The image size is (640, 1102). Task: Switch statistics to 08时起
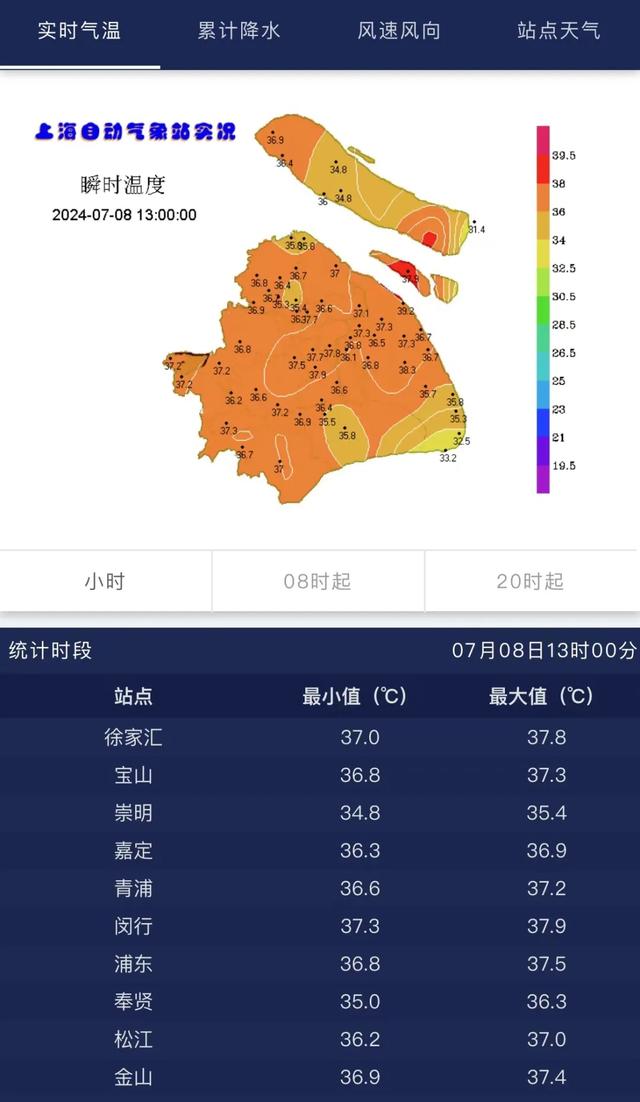point(318,581)
